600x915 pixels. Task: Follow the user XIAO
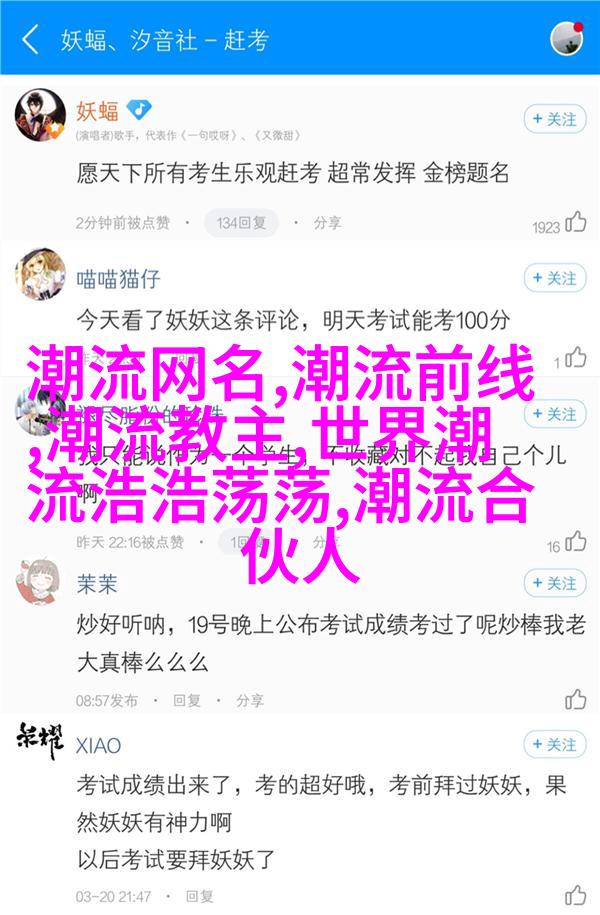[x=554, y=745]
